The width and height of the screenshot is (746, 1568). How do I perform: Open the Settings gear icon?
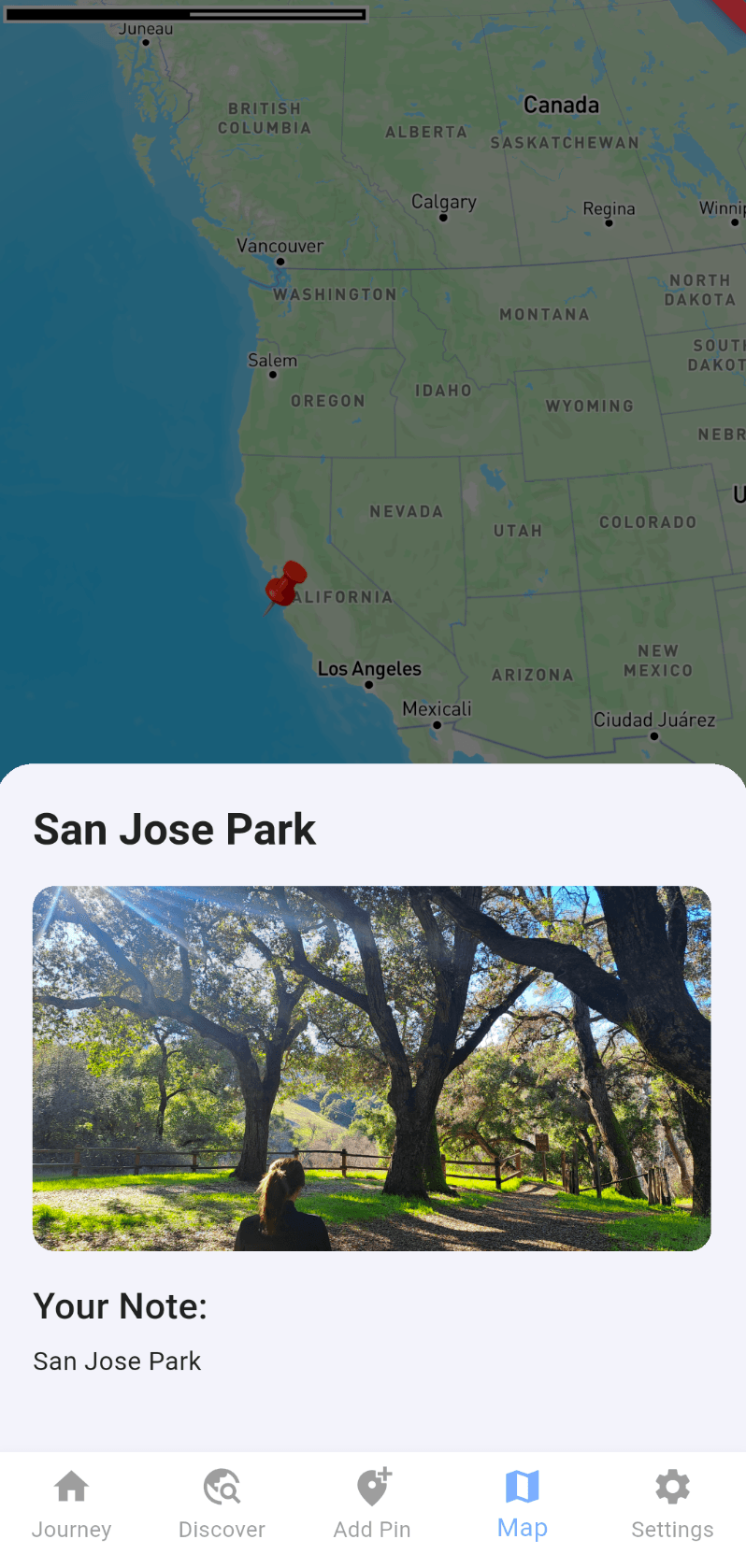tap(672, 1486)
